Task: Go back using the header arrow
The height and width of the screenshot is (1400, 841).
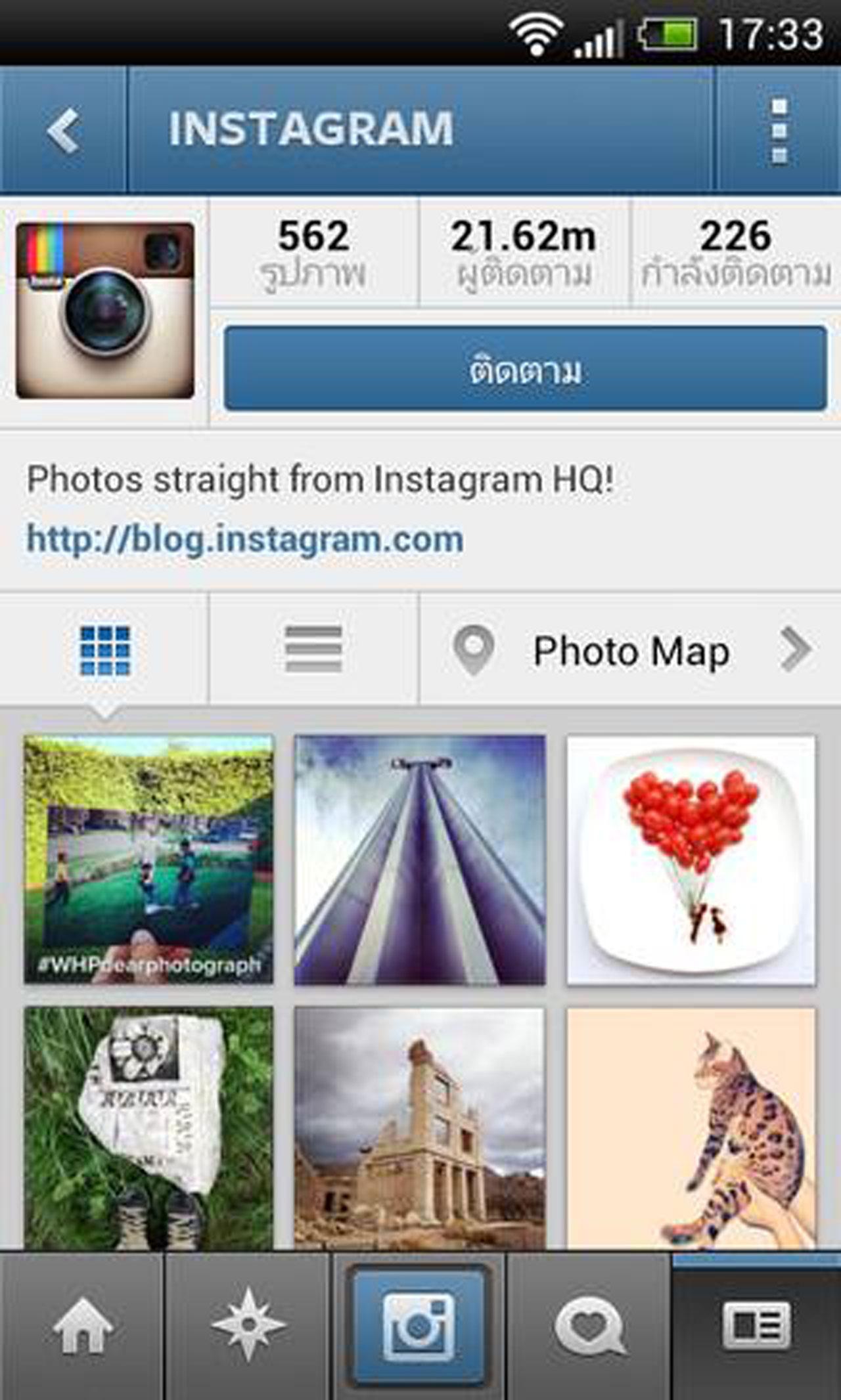Action: [64, 130]
